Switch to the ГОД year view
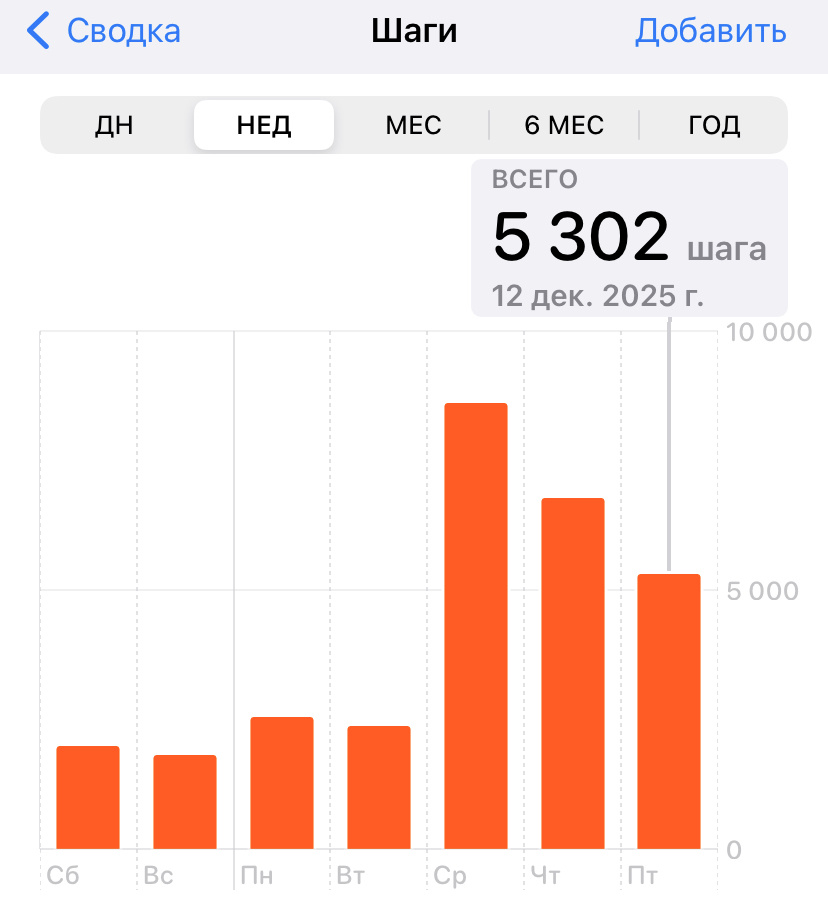Viewport: 828px width, 902px height. tap(714, 125)
